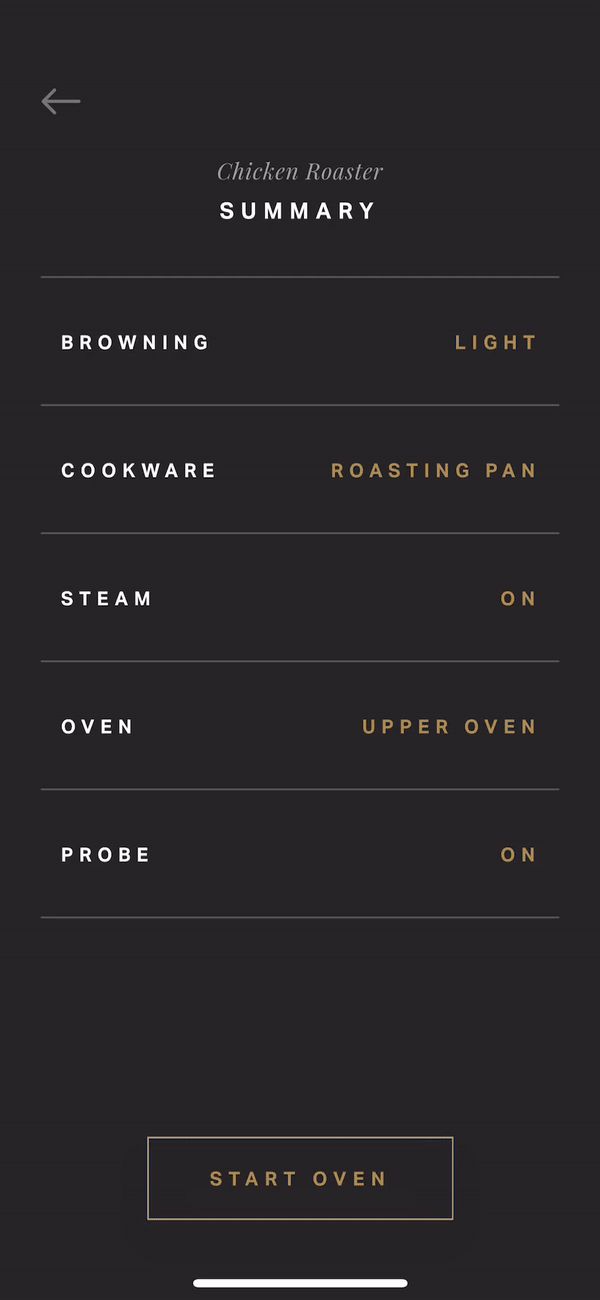Viewport: 600px width, 1300px height.
Task: Open the Browning setting row
Action: point(300,341)
